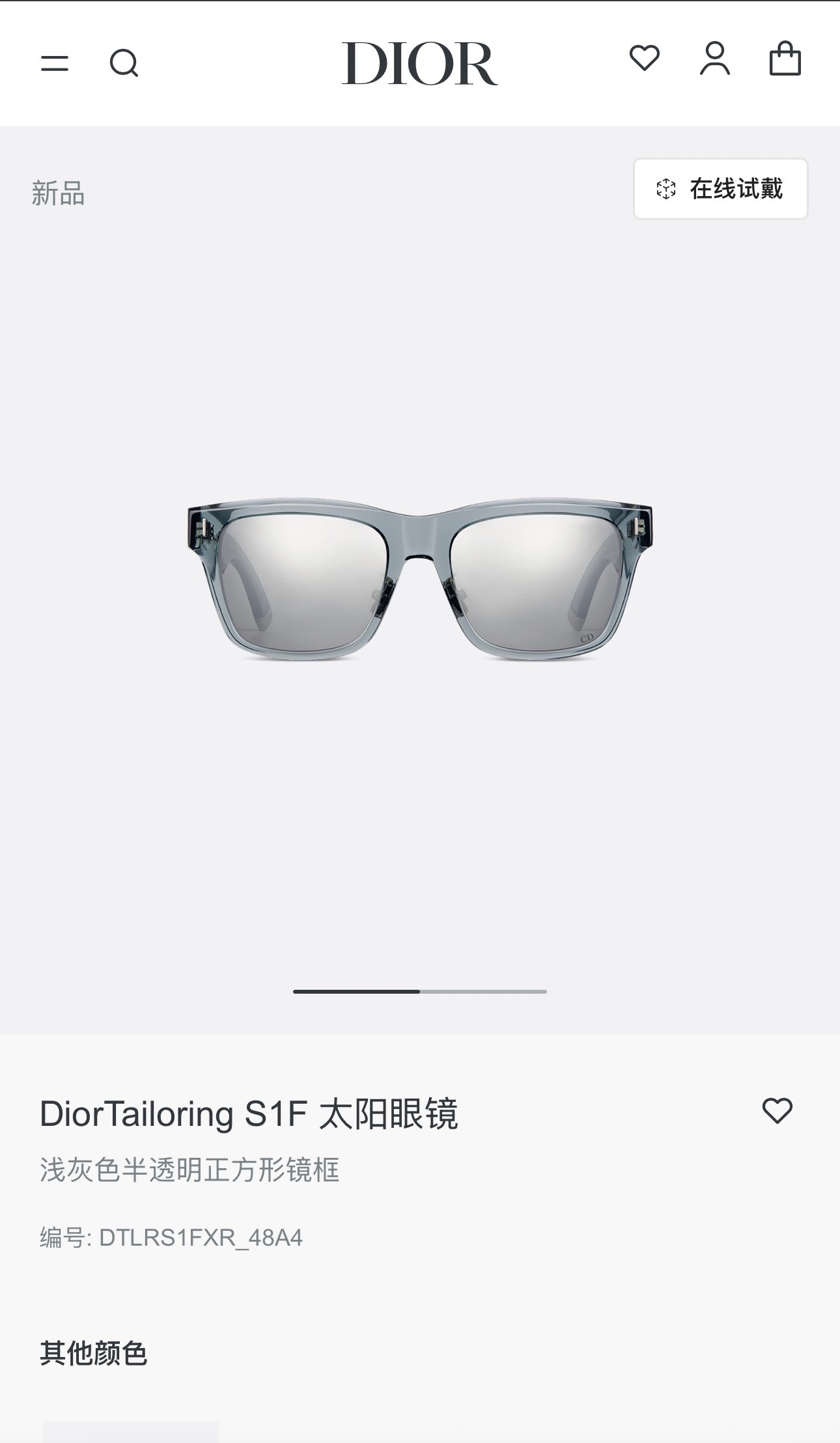840x1443 pixels.
Task: Open the wishlist heart in header
Action: click(x=645, y=58)
